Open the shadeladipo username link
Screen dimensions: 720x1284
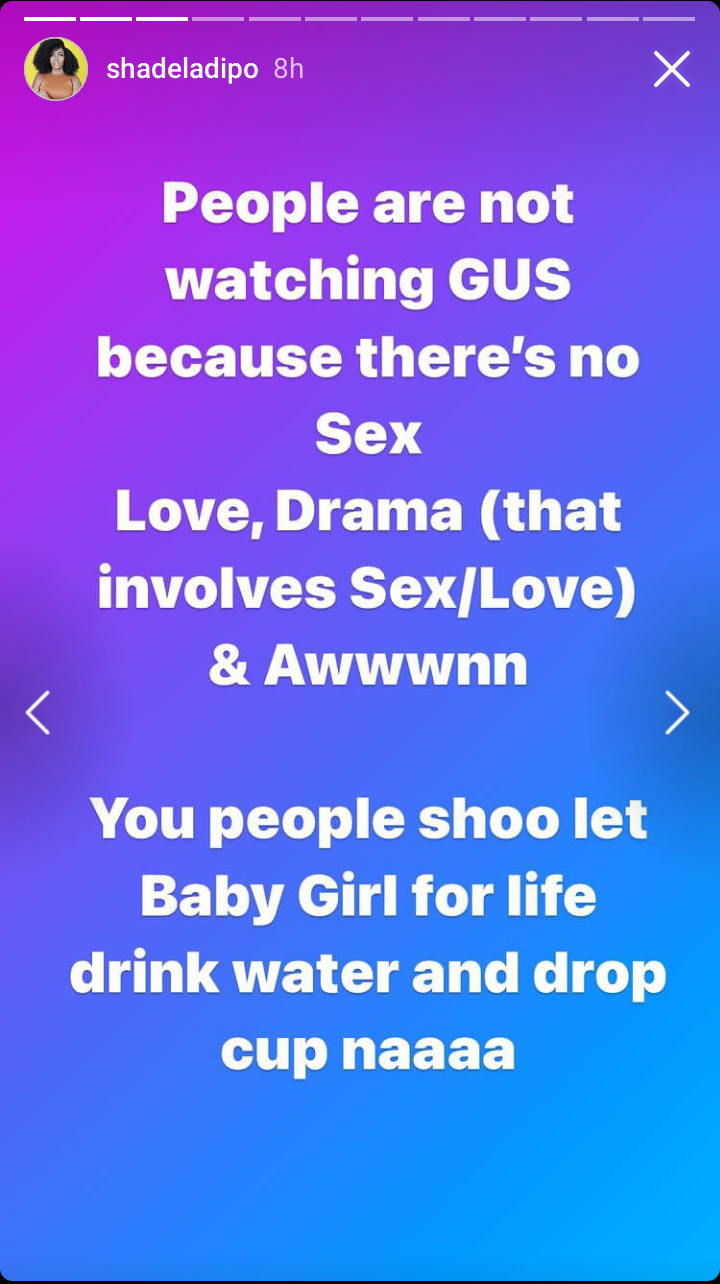pyautogui.click(x=182, y=69)
